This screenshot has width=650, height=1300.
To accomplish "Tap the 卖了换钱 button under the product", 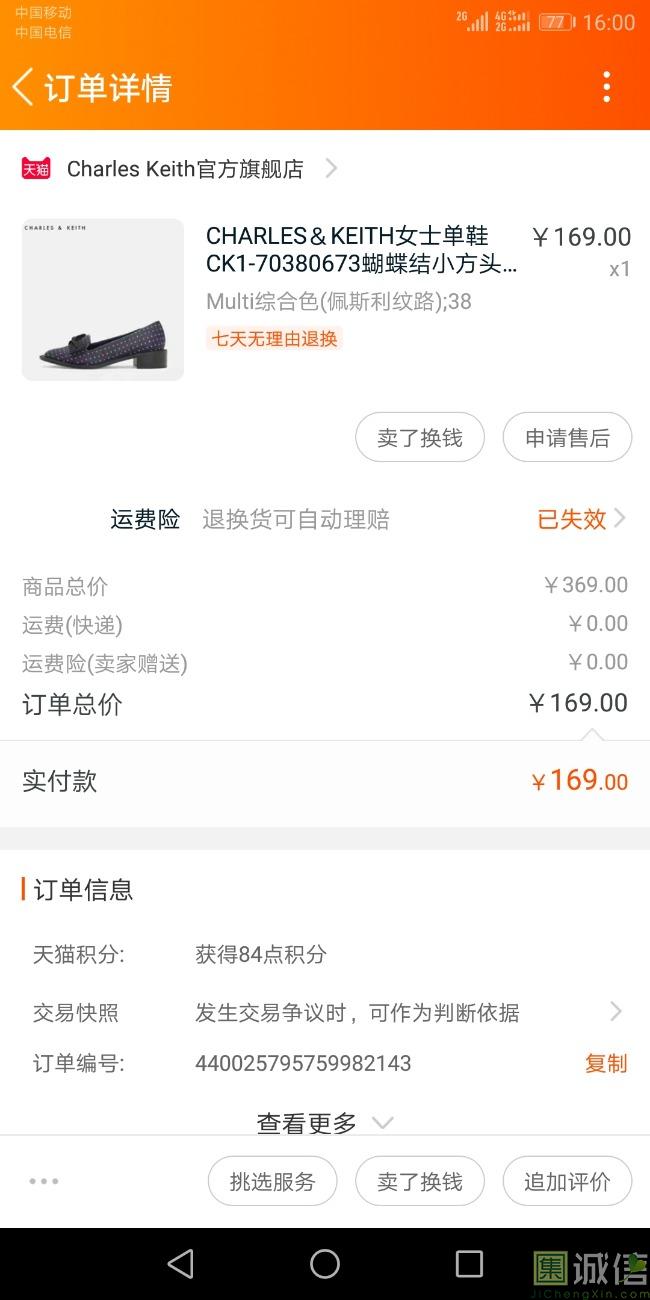I will [420, 438].
